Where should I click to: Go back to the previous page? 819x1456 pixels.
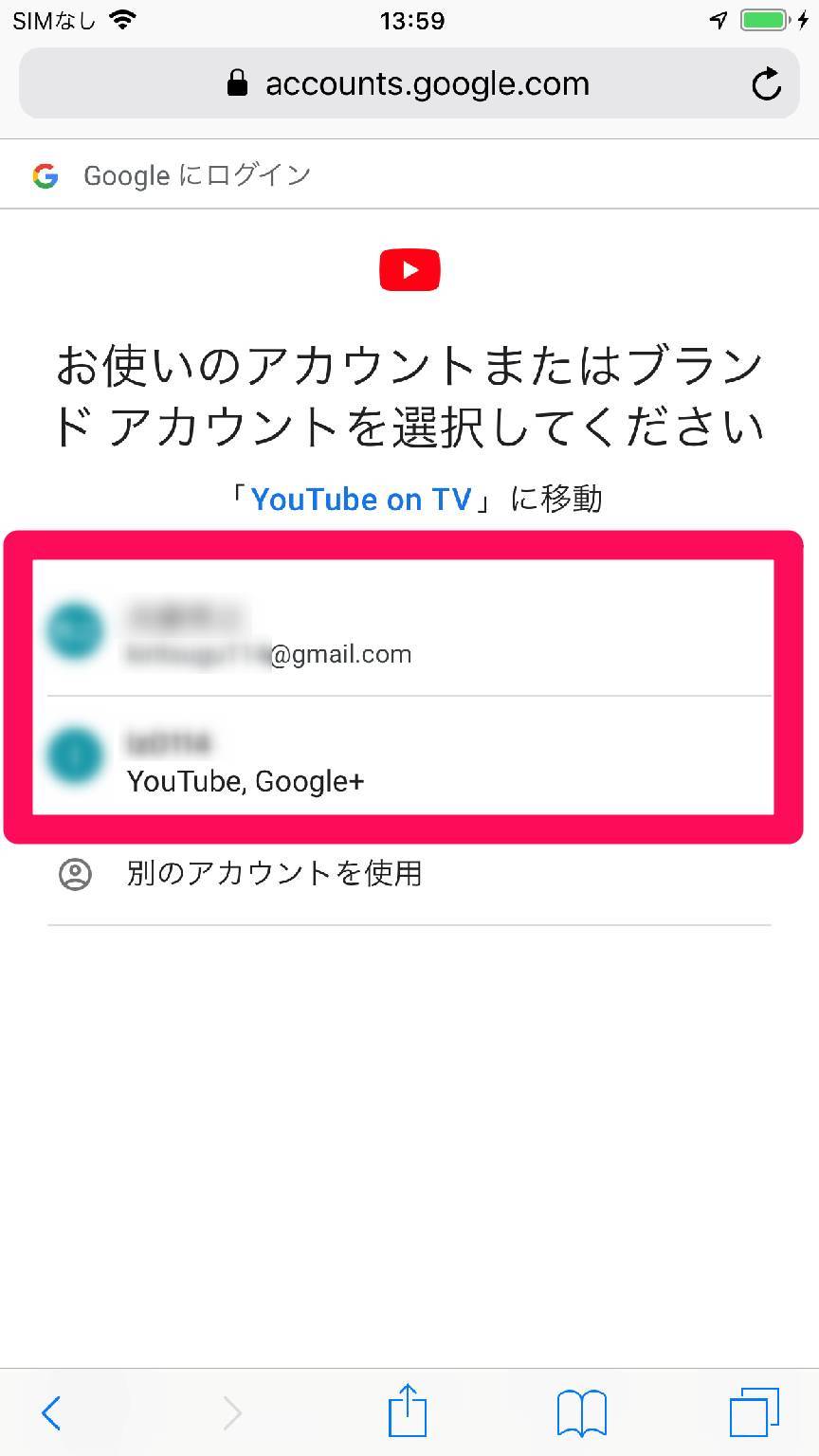[x=51, y=1413]
